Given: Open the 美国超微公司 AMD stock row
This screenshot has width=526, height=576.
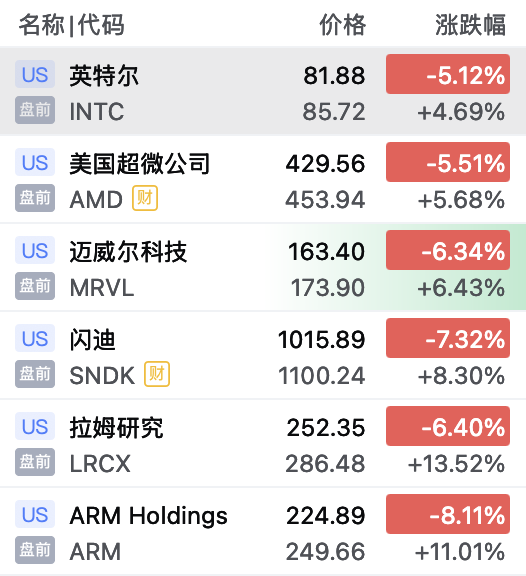Looking at the screenshot, I should point(263,179).
